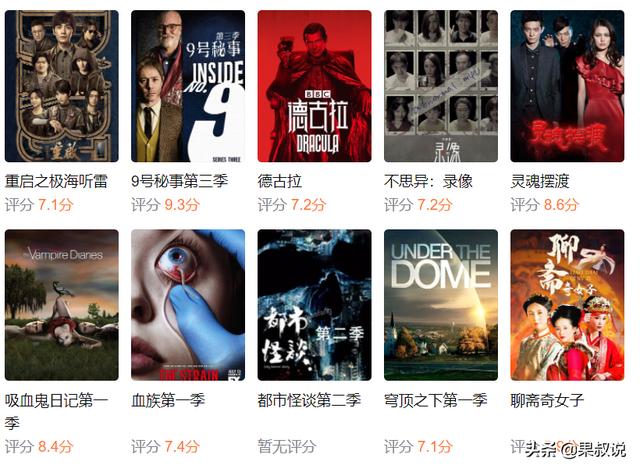Select the 德古拉 Dracula show
This screenshot has height=472, width=640.
[x=314, y=86]
